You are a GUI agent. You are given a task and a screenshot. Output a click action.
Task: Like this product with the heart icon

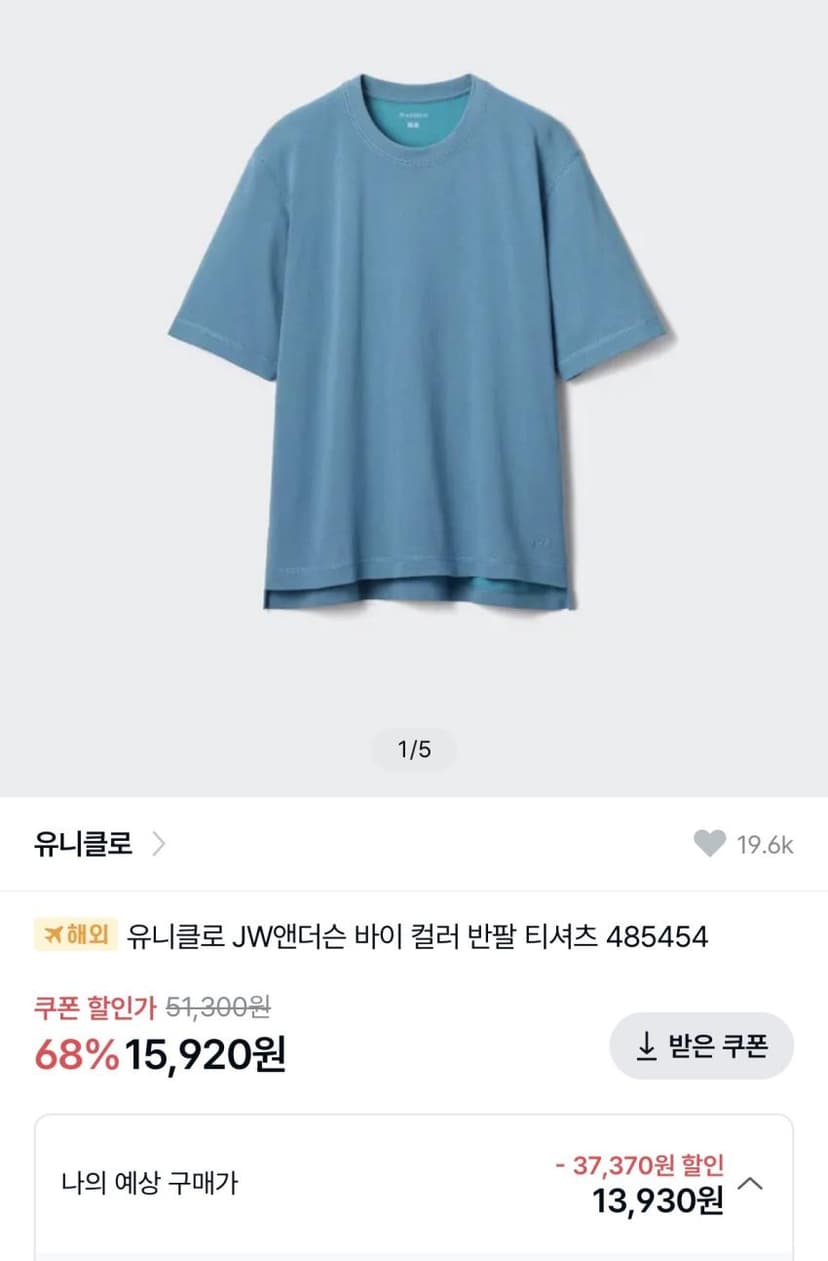pyautogui.click(x=709, y=845)
